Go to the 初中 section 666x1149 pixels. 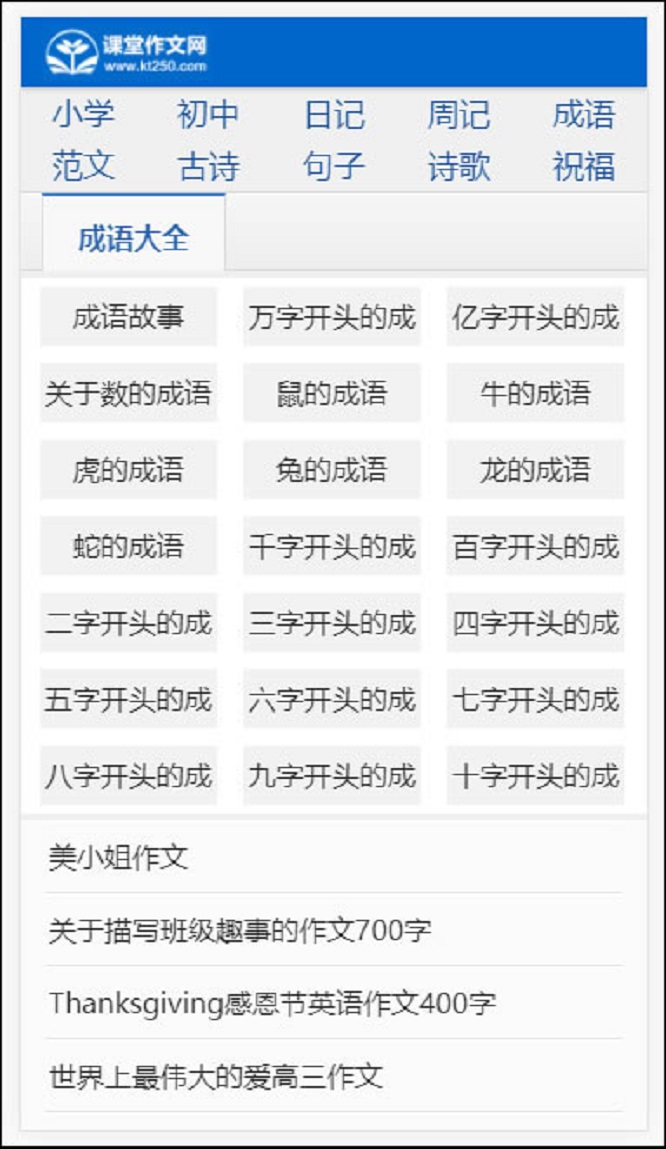coord(208,114)
